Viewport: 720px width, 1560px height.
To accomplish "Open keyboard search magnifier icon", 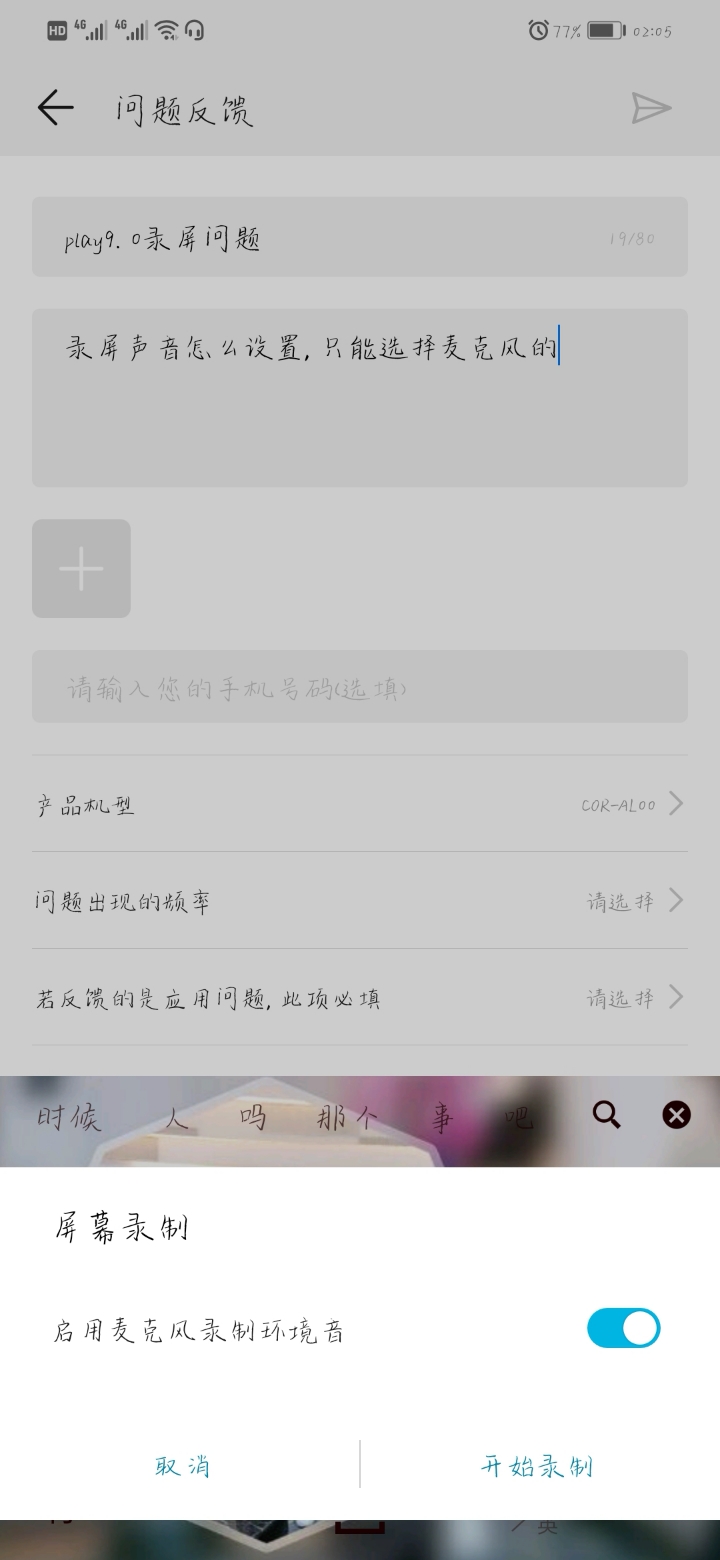I will click(606, 1114).
